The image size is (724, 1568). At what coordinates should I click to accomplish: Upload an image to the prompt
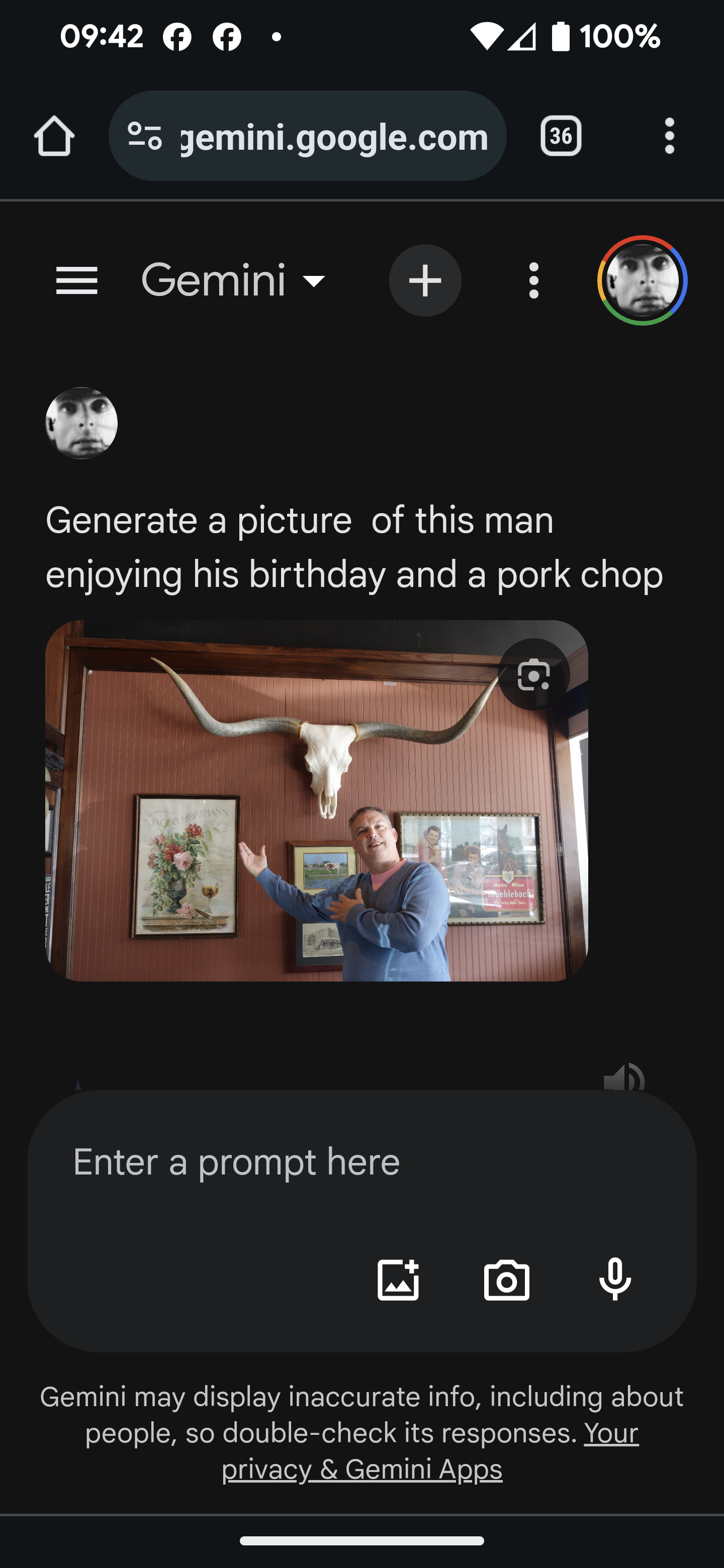(398, 1280)
